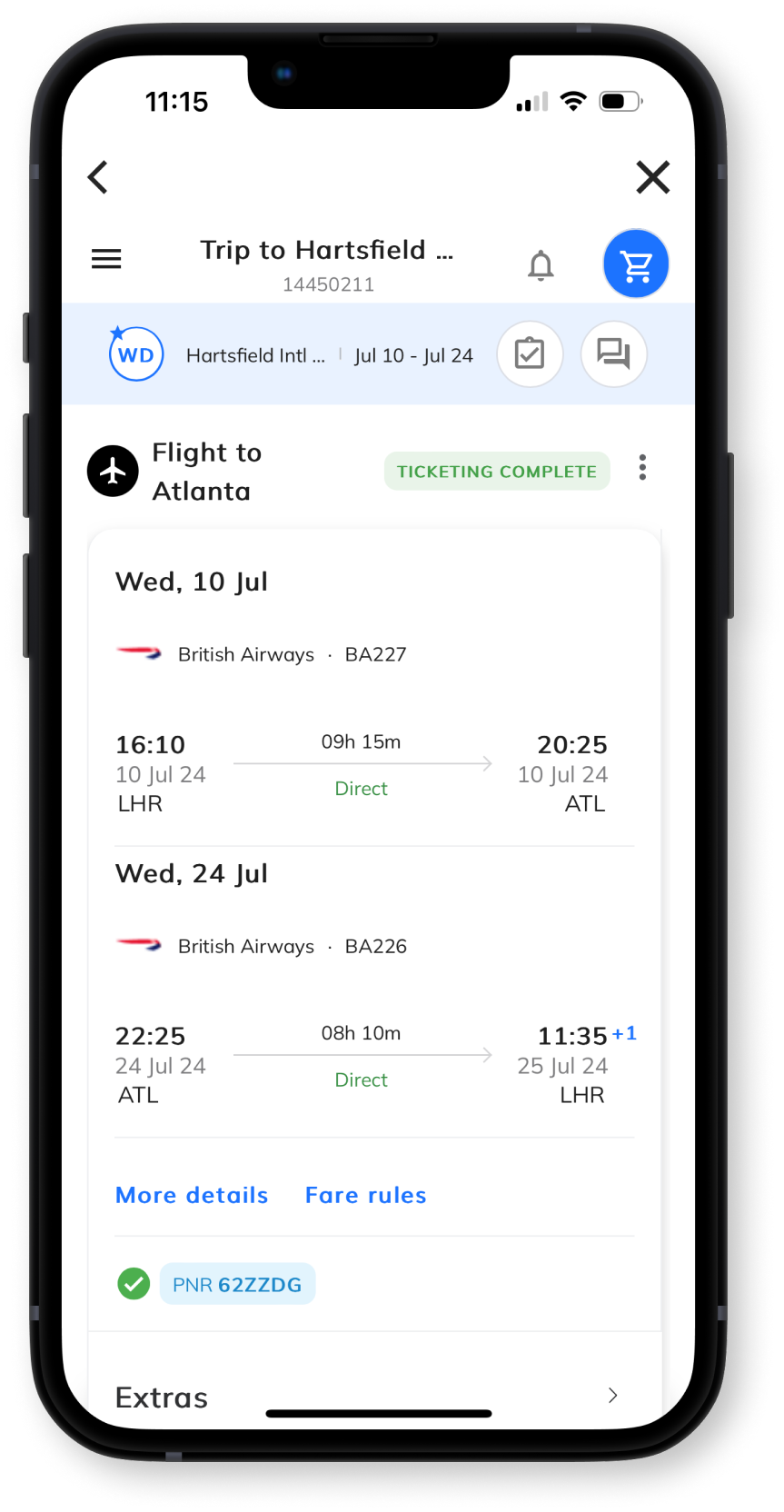Go back with the left arrow
Viewport: 784px width, 1512px height.
98,177
